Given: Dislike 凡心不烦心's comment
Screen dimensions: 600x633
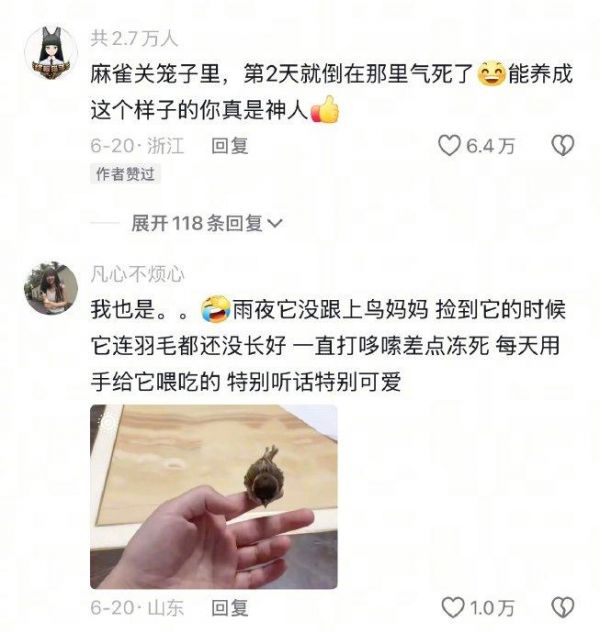Looking at the screenshot, I should click(x=563, y=607).
